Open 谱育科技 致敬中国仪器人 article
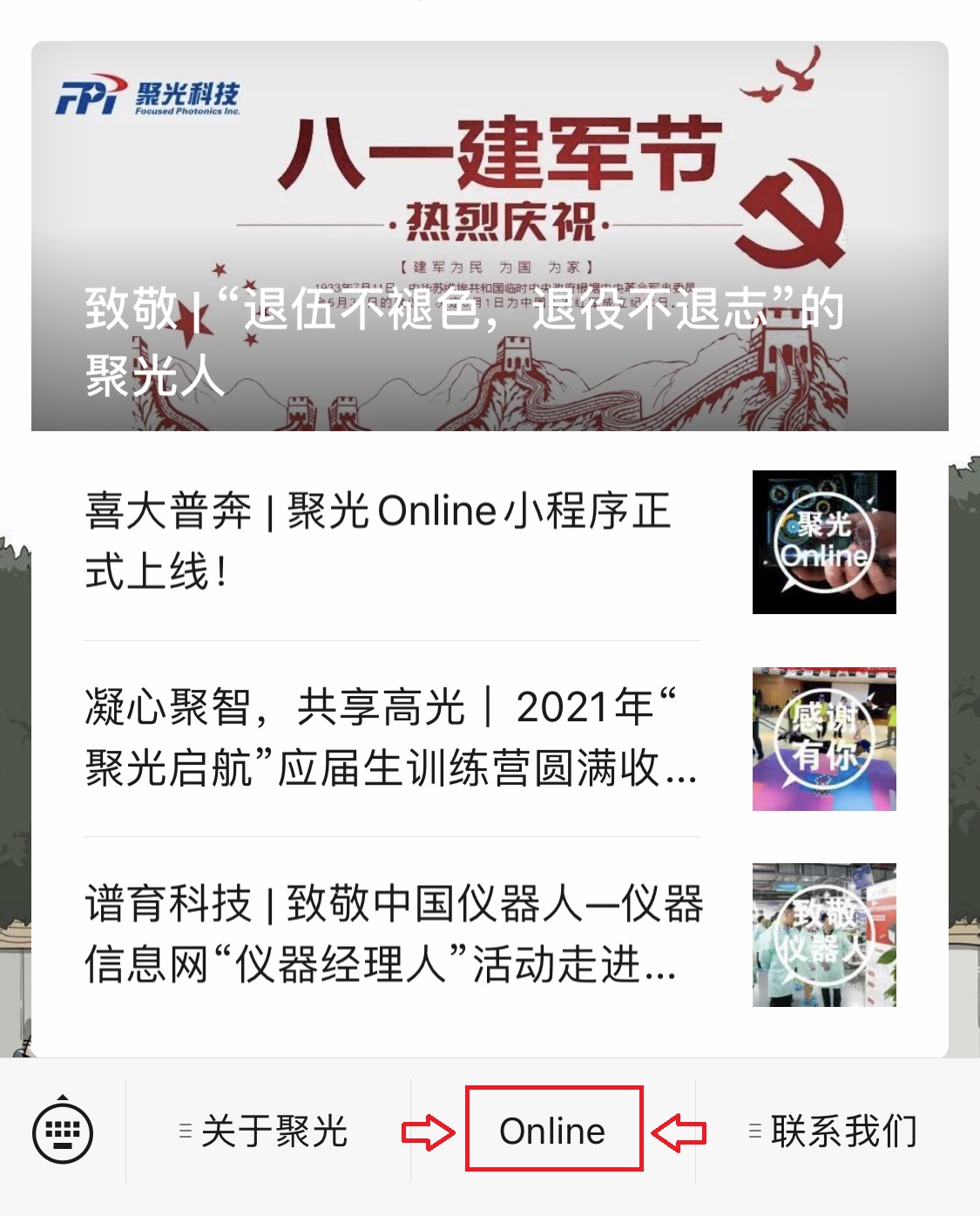Viewport: 980px width, 1216px height. click(x=392, y=934)
